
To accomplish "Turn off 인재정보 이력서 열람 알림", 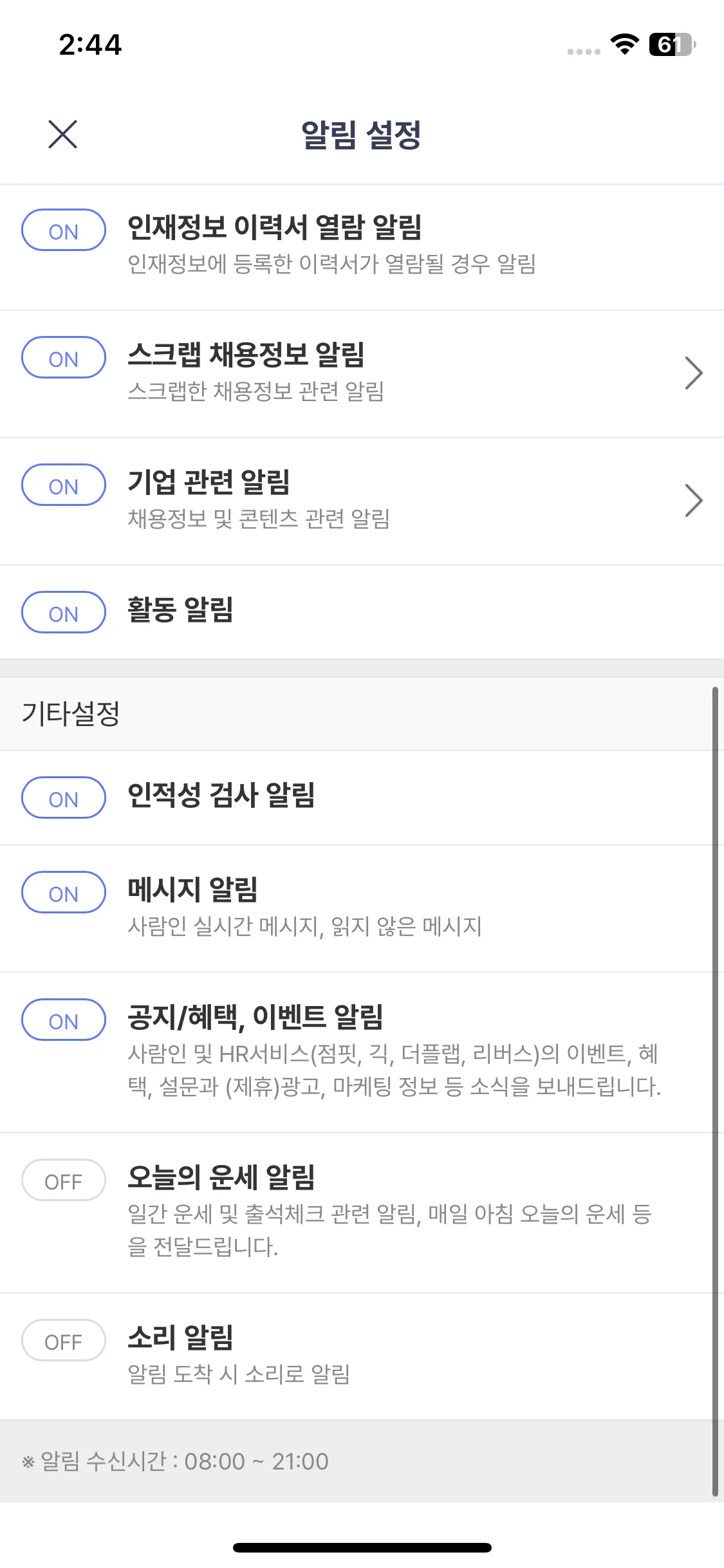I will coord(64,230).
